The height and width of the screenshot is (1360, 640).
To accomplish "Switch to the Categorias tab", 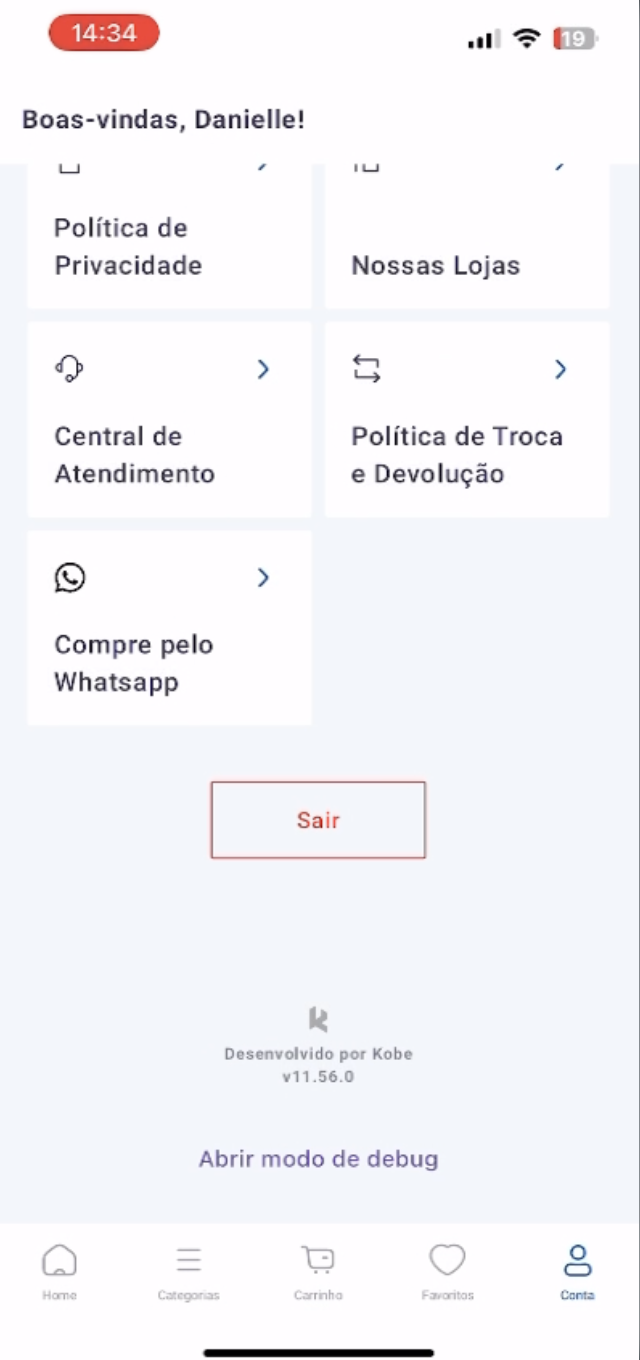I will pyautogui.click(x=188, y=1271).
